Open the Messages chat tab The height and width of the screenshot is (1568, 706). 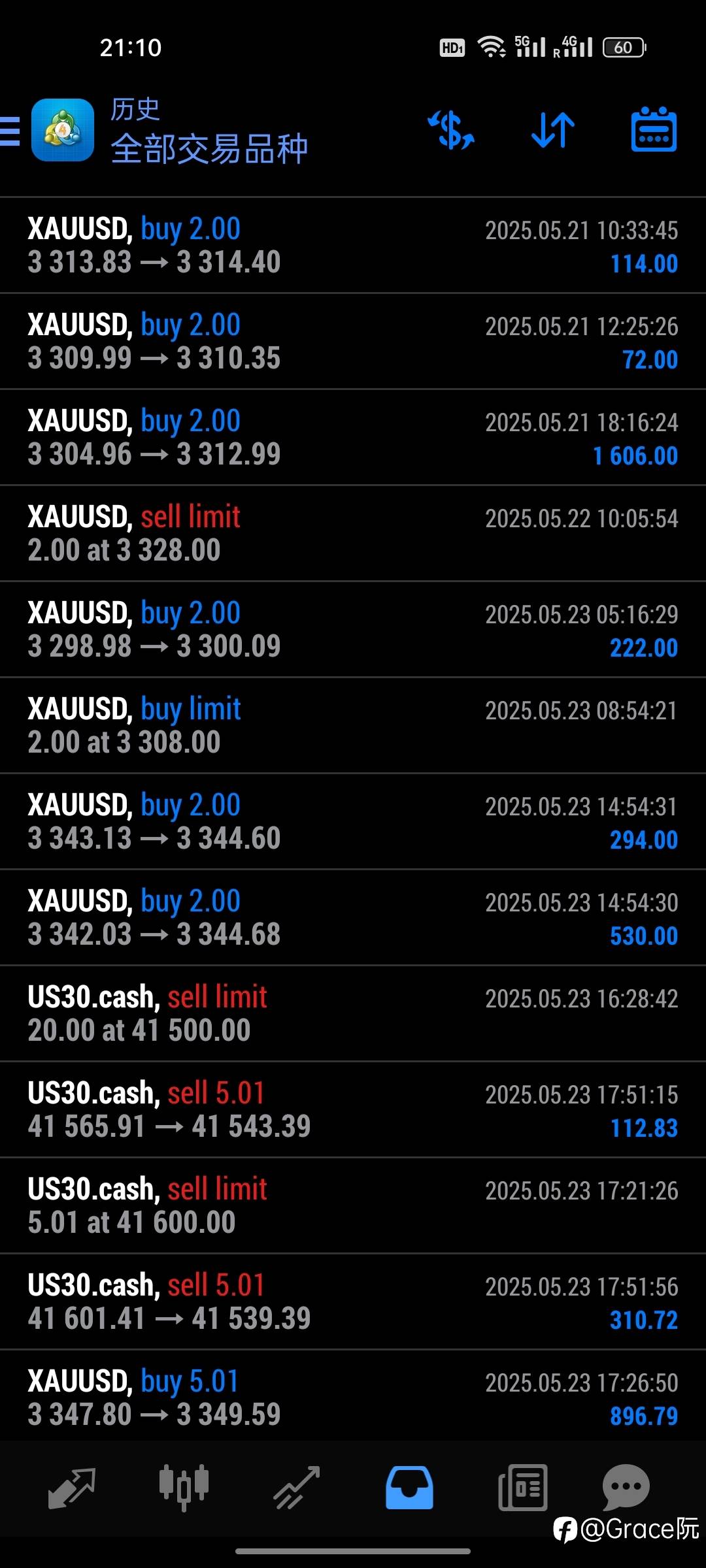click(x=626, y=1487)
